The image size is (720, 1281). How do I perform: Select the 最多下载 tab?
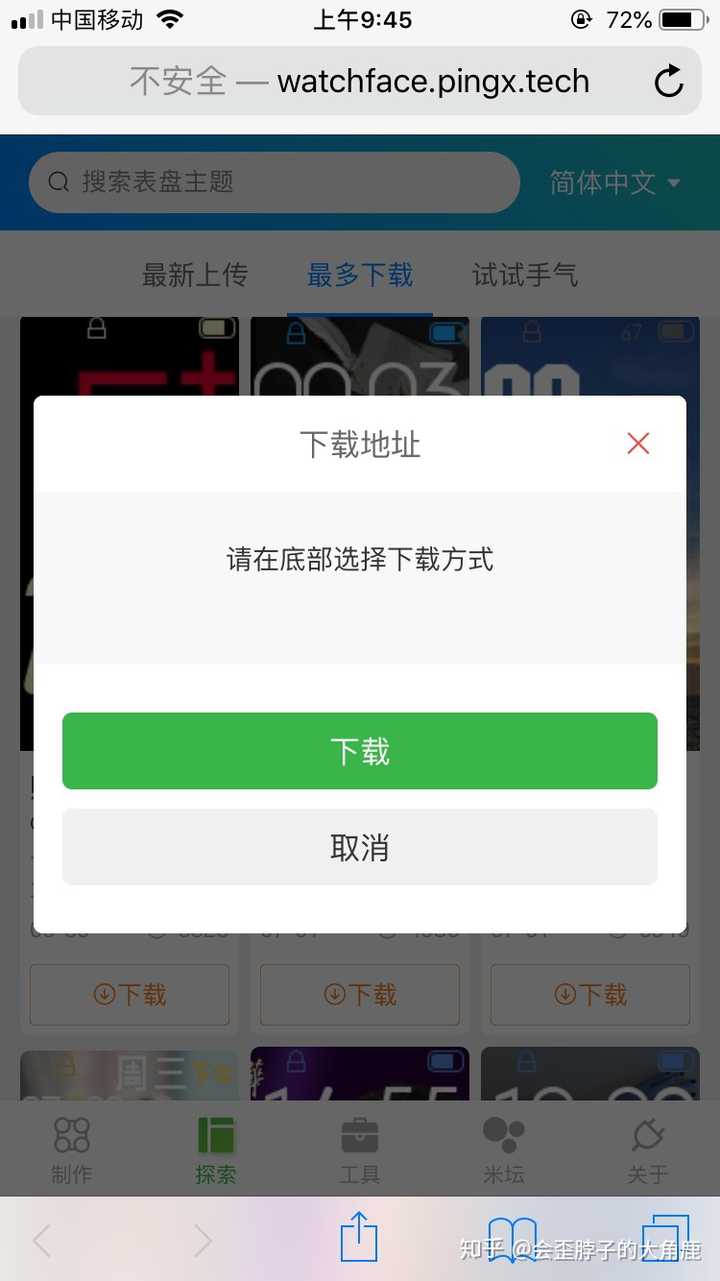pos(360,275)
